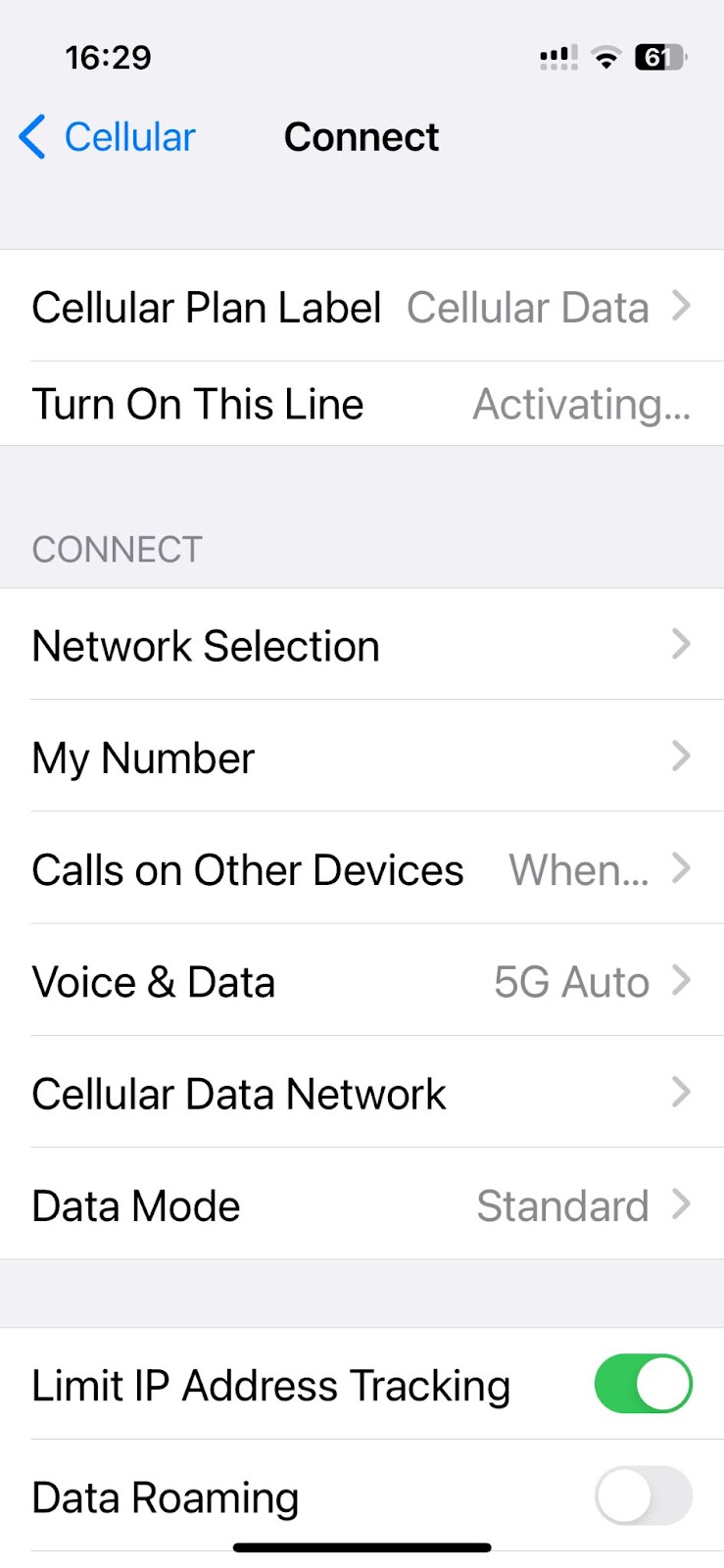
Task: Open Calls on Other Devices
Action: point(362,868)
